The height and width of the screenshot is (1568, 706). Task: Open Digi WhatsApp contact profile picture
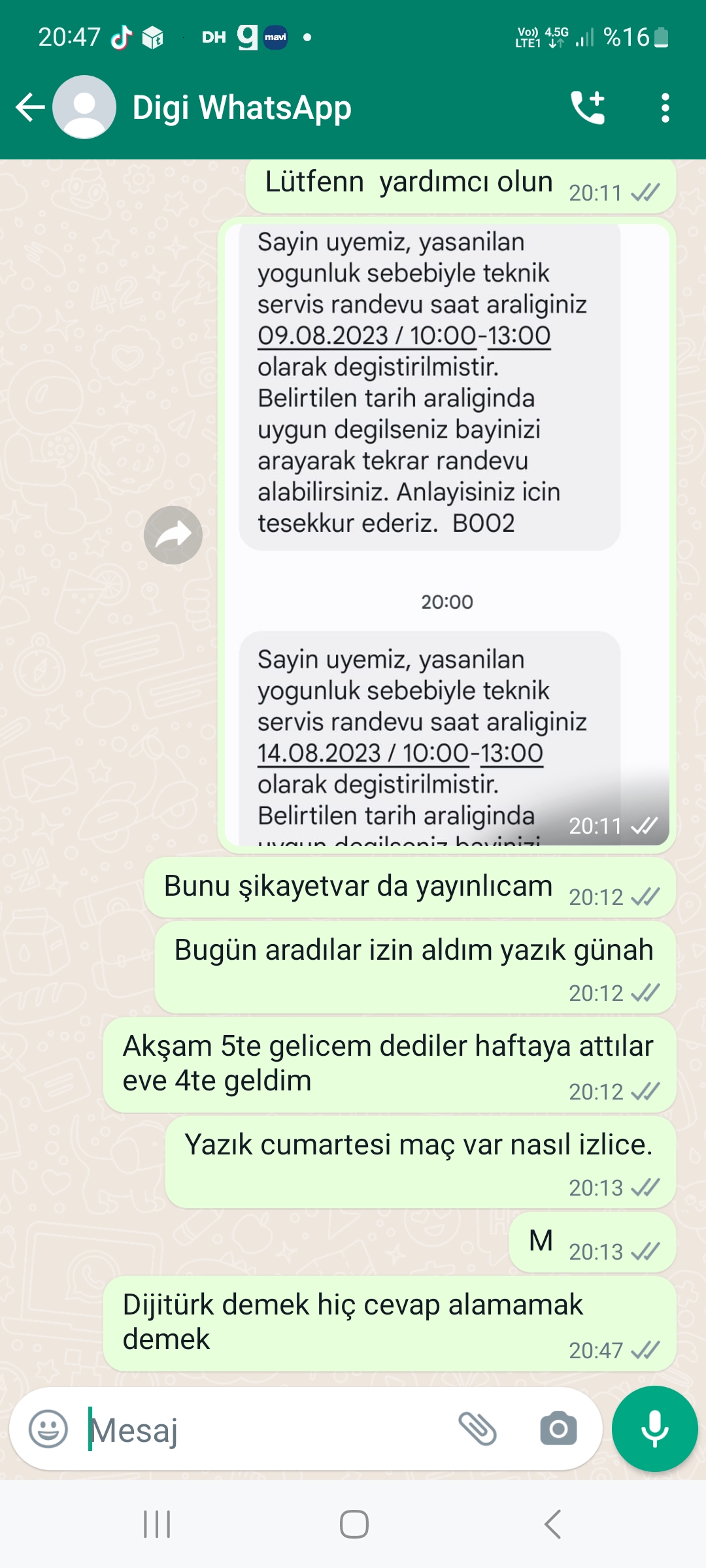click(x=84, y=107)
